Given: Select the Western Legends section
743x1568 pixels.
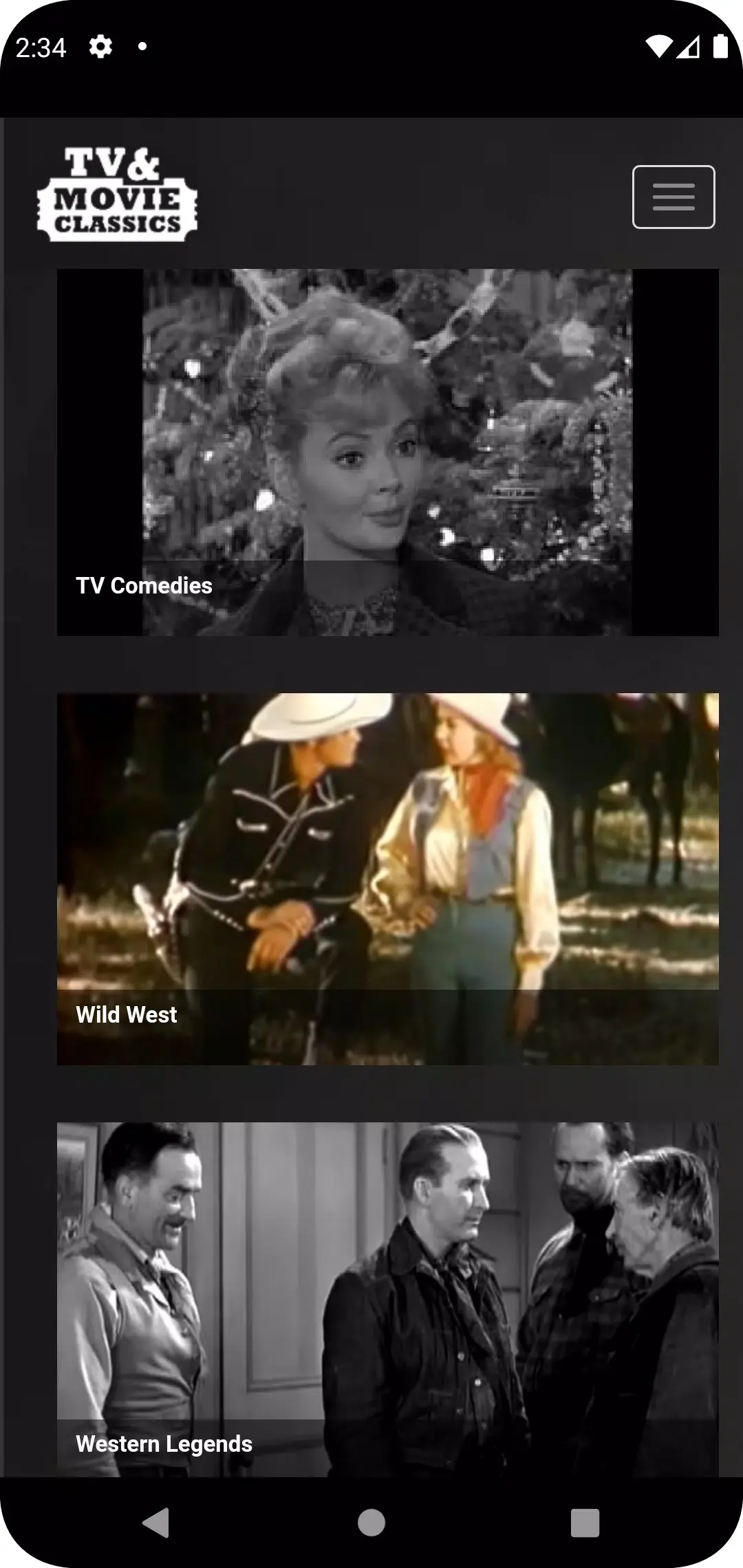Looking at the screenshot, I should point(164,1444).
